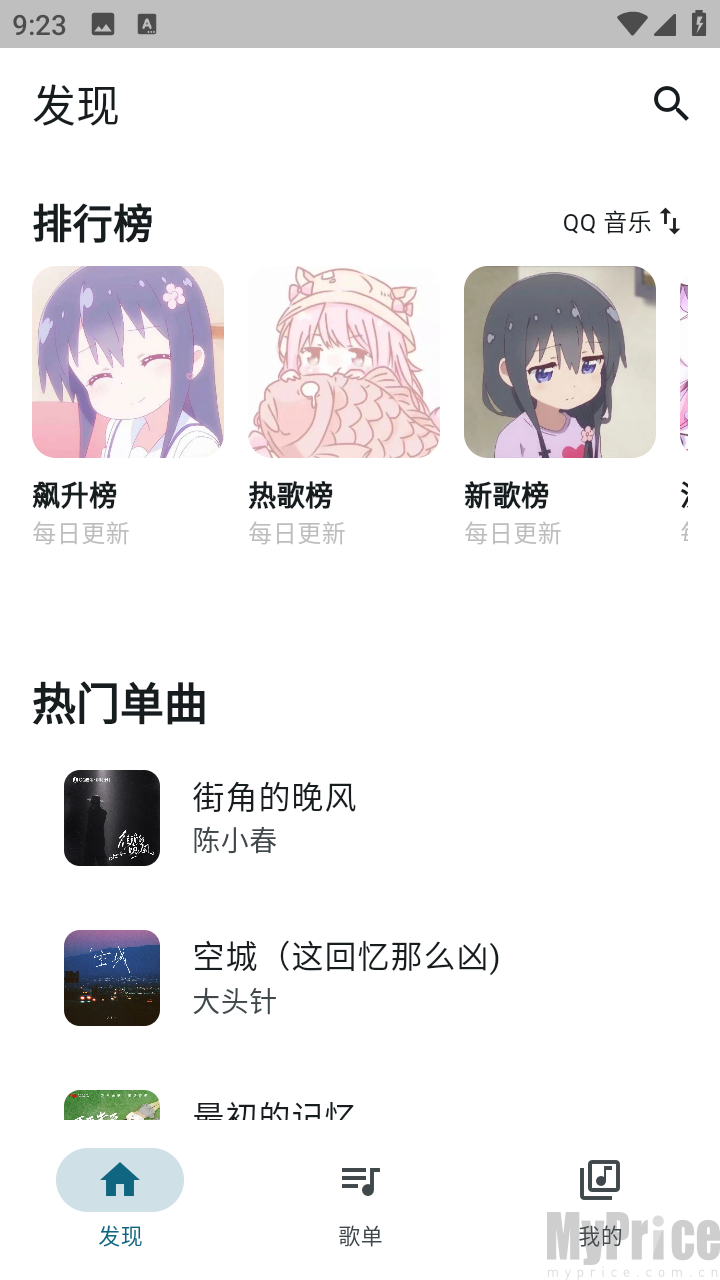
Task: Select artist name 陈小春
Action: tap(234, 841)
